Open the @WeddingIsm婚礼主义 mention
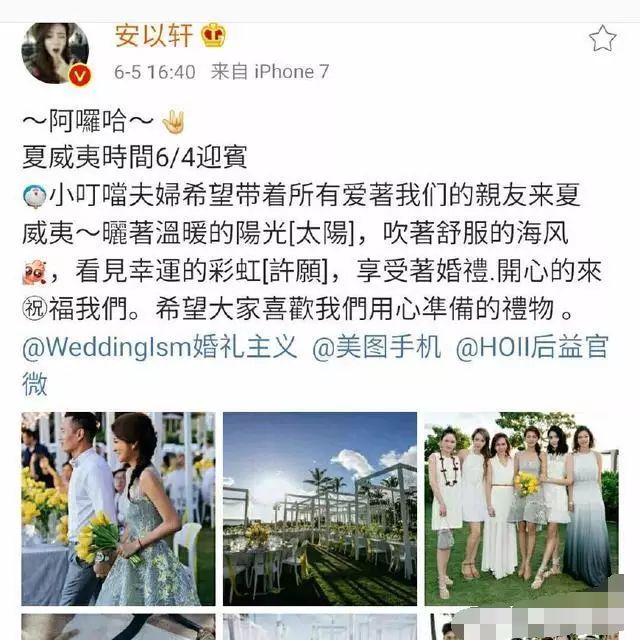 160,349
